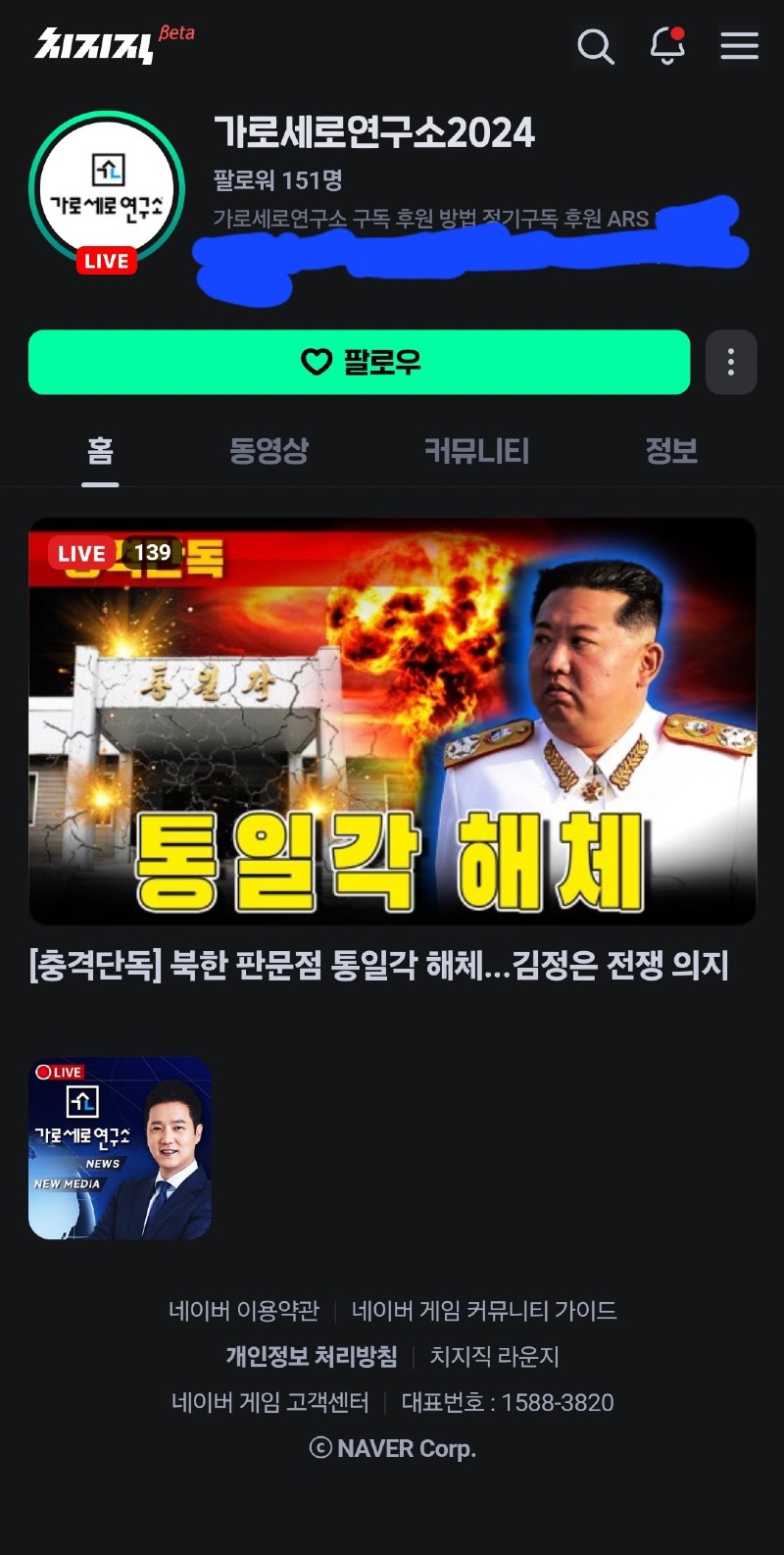784x1555 pixels.
Task: Open the live stream thumbnail 통일각 해체
Action: pos(392,721)
